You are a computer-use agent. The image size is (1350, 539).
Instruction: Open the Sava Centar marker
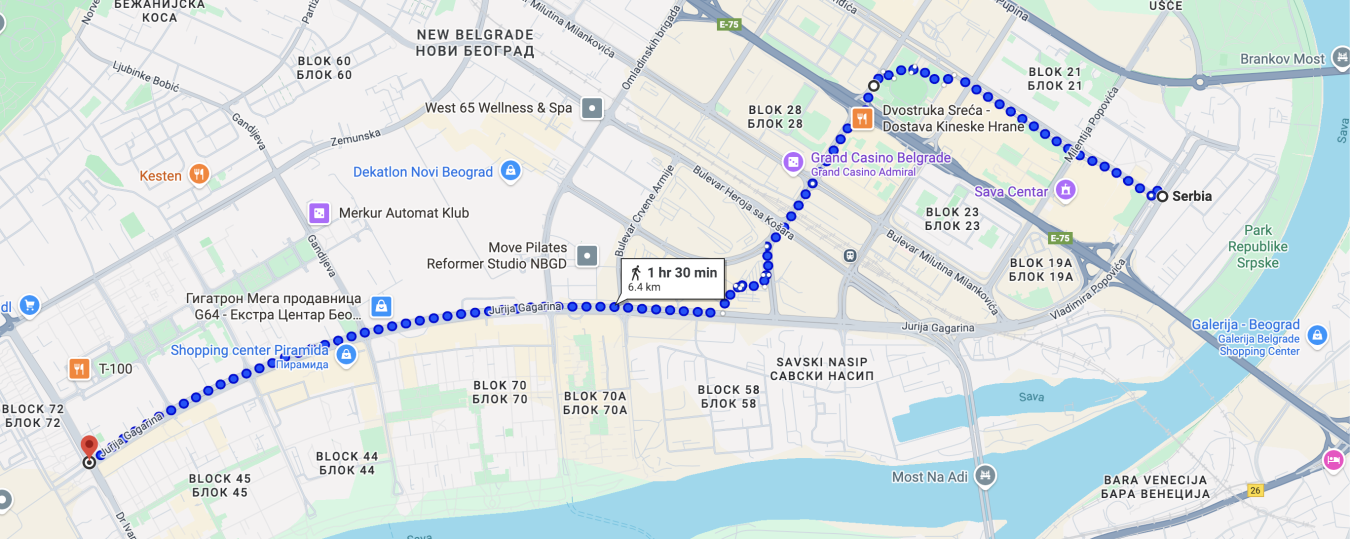coord(1066,190)
